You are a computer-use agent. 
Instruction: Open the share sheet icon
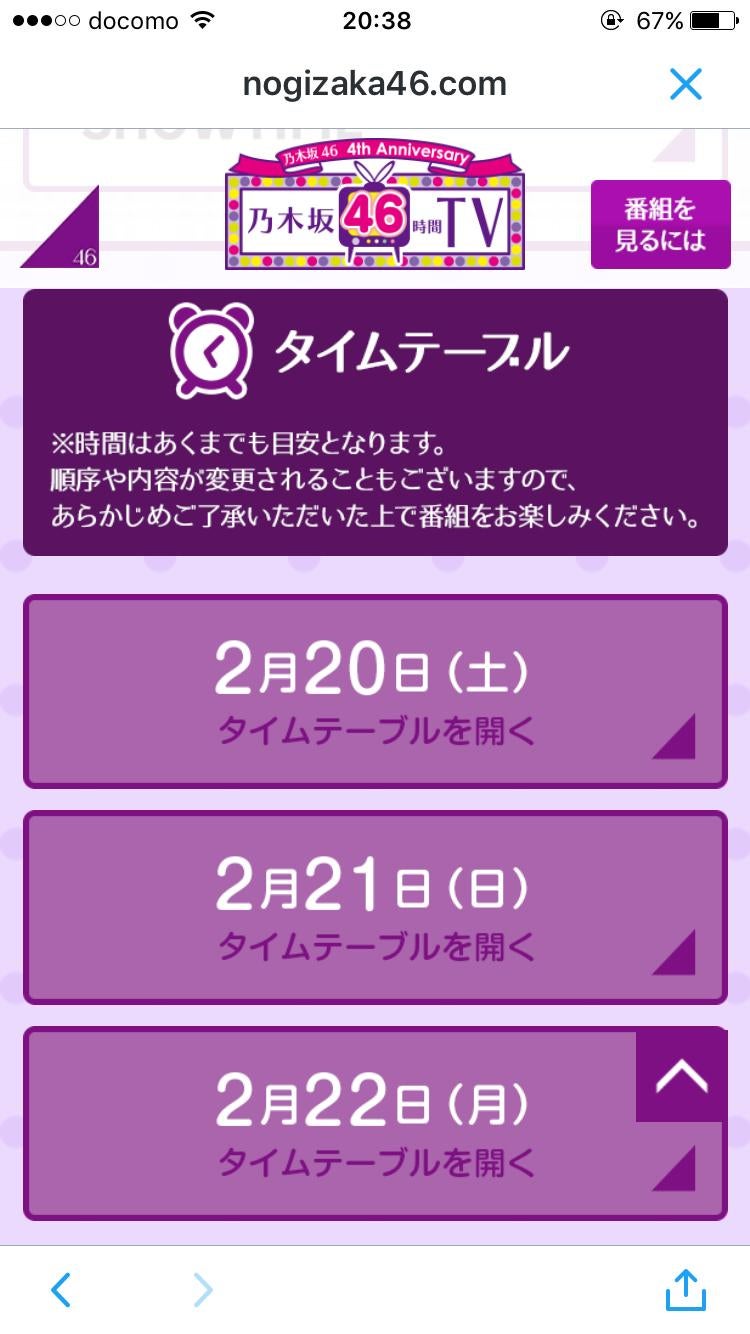pos(687,1291)
